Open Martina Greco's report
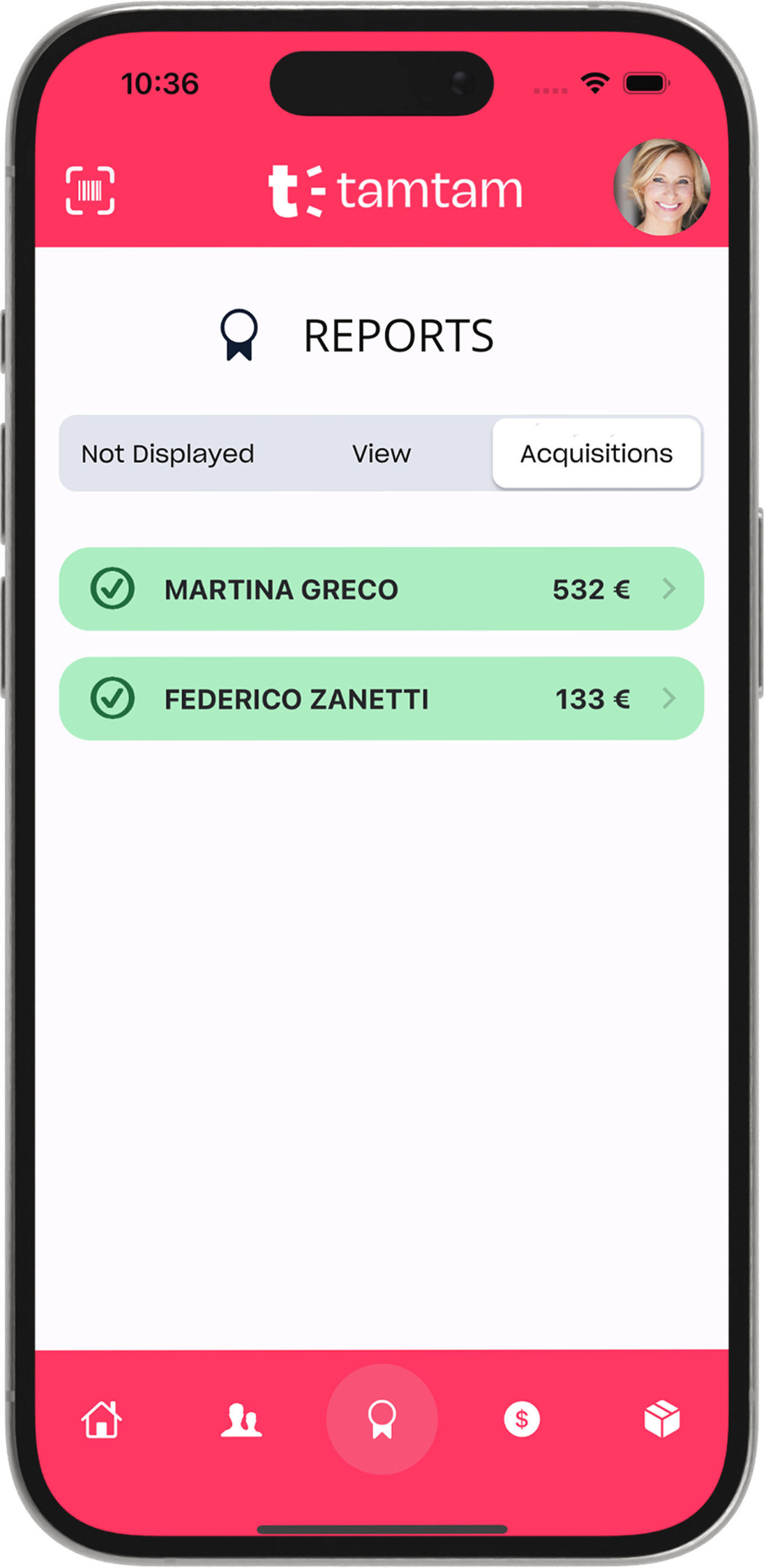The height and width of the screenshot is (1568, 764). (381, 589)
